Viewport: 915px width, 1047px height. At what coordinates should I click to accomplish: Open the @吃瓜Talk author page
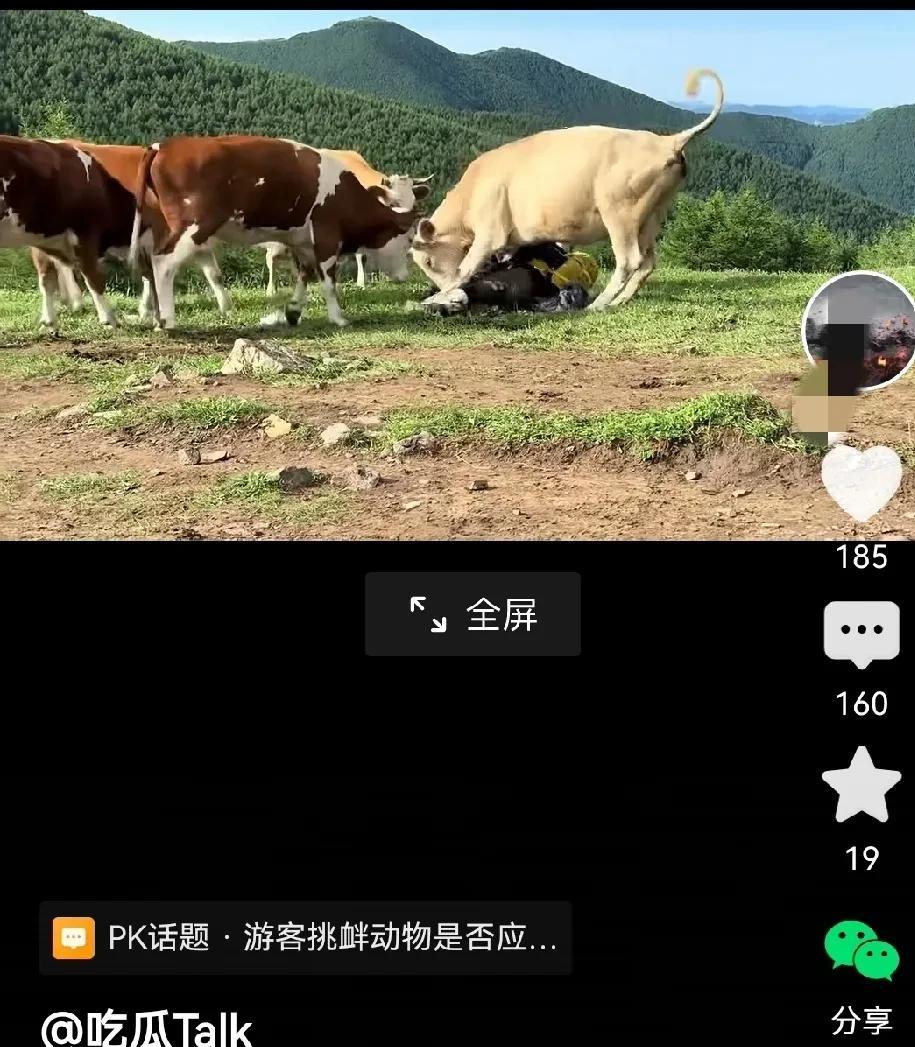coord(146,1028)
